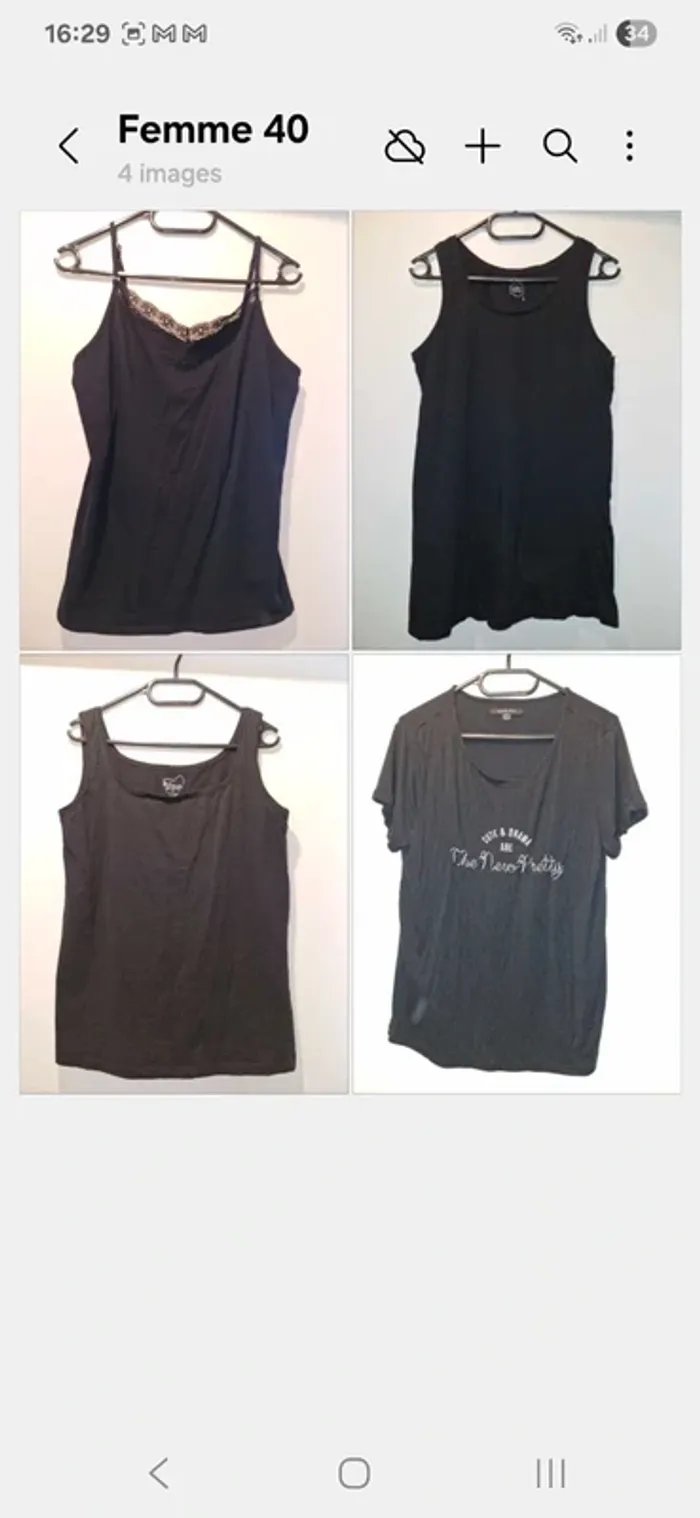Screen dimensions: 700x1518
Task: Open the three-dot overflow menu
Action: tap(629, 147)
